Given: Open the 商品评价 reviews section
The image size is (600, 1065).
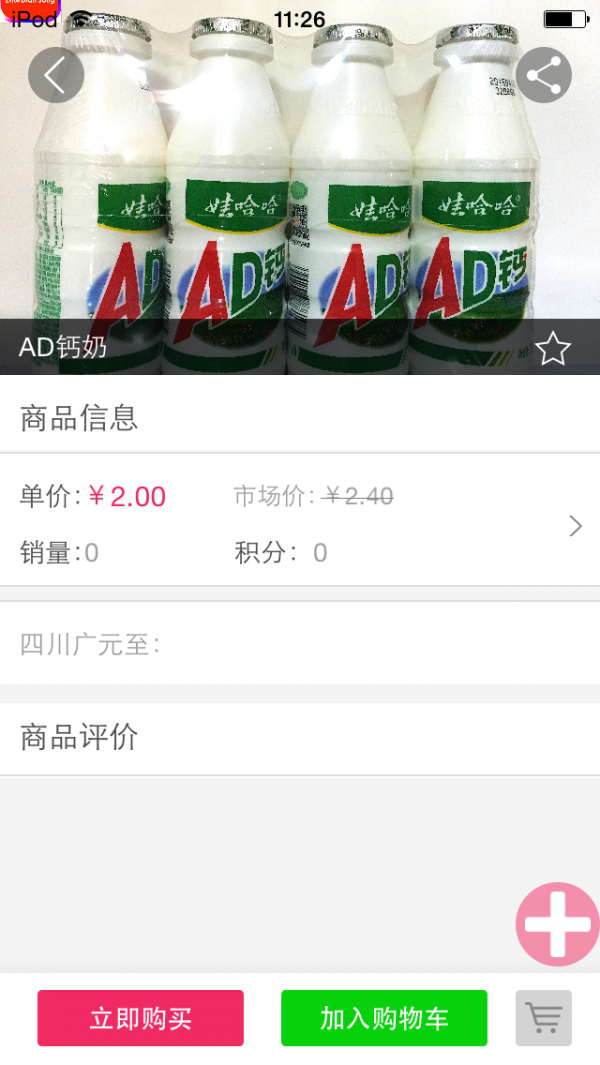Looking at the screenshot, I should 300,738.
